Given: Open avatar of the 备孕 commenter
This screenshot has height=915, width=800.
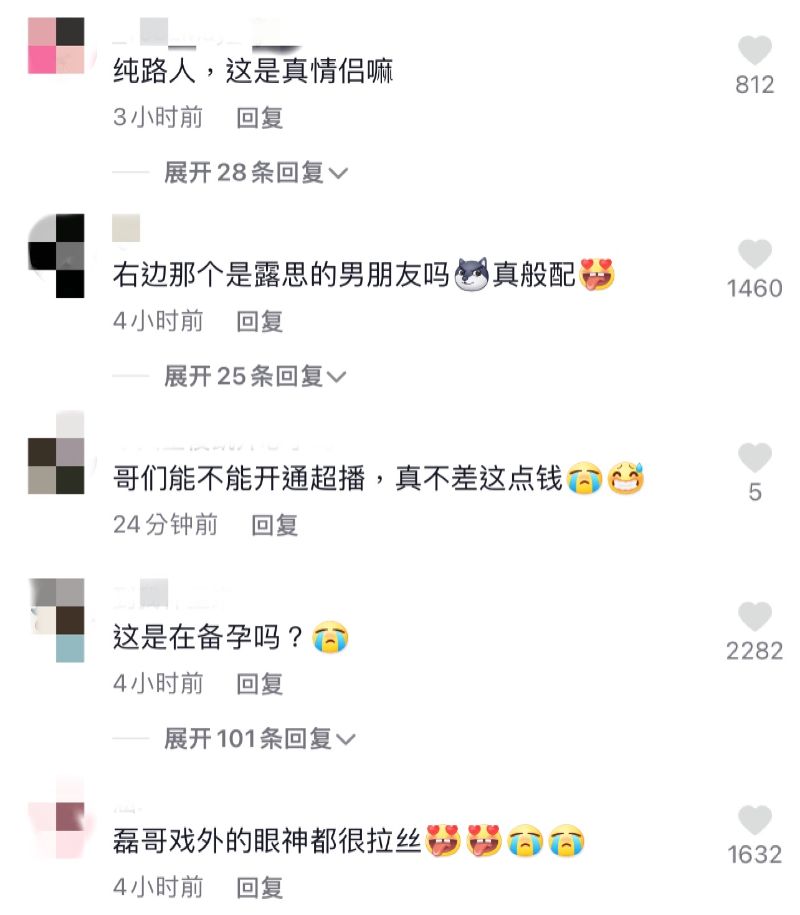Looking at the screenshot, I should coord(56,620).
